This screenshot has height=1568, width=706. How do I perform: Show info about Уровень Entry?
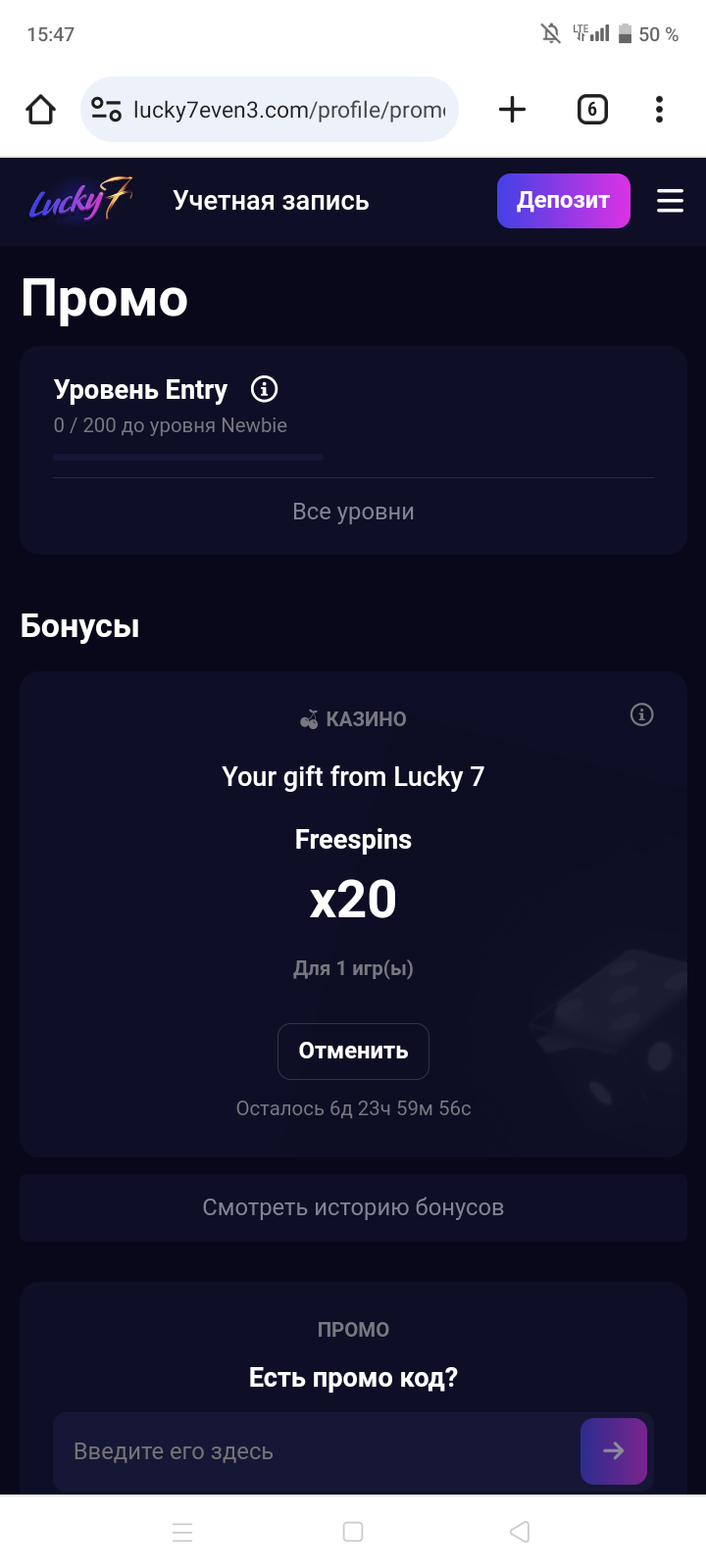click(264, 389)
